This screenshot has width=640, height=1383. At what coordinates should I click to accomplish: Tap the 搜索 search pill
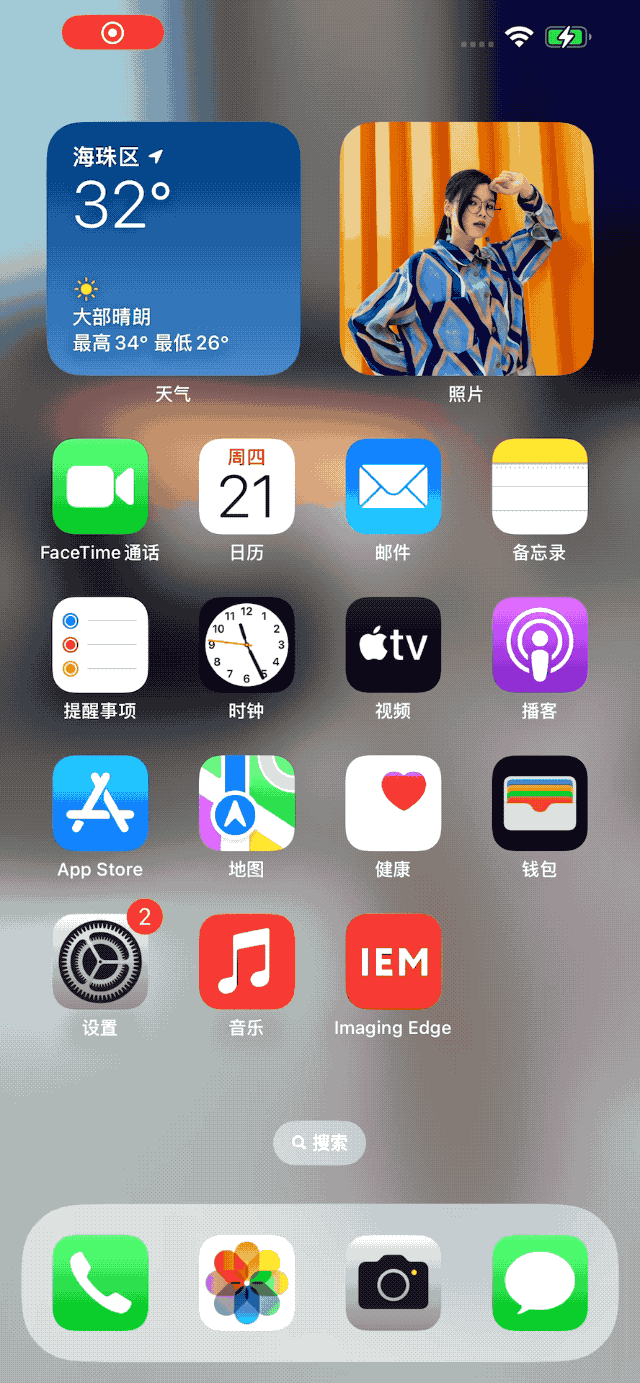(x=320, y=1143)
